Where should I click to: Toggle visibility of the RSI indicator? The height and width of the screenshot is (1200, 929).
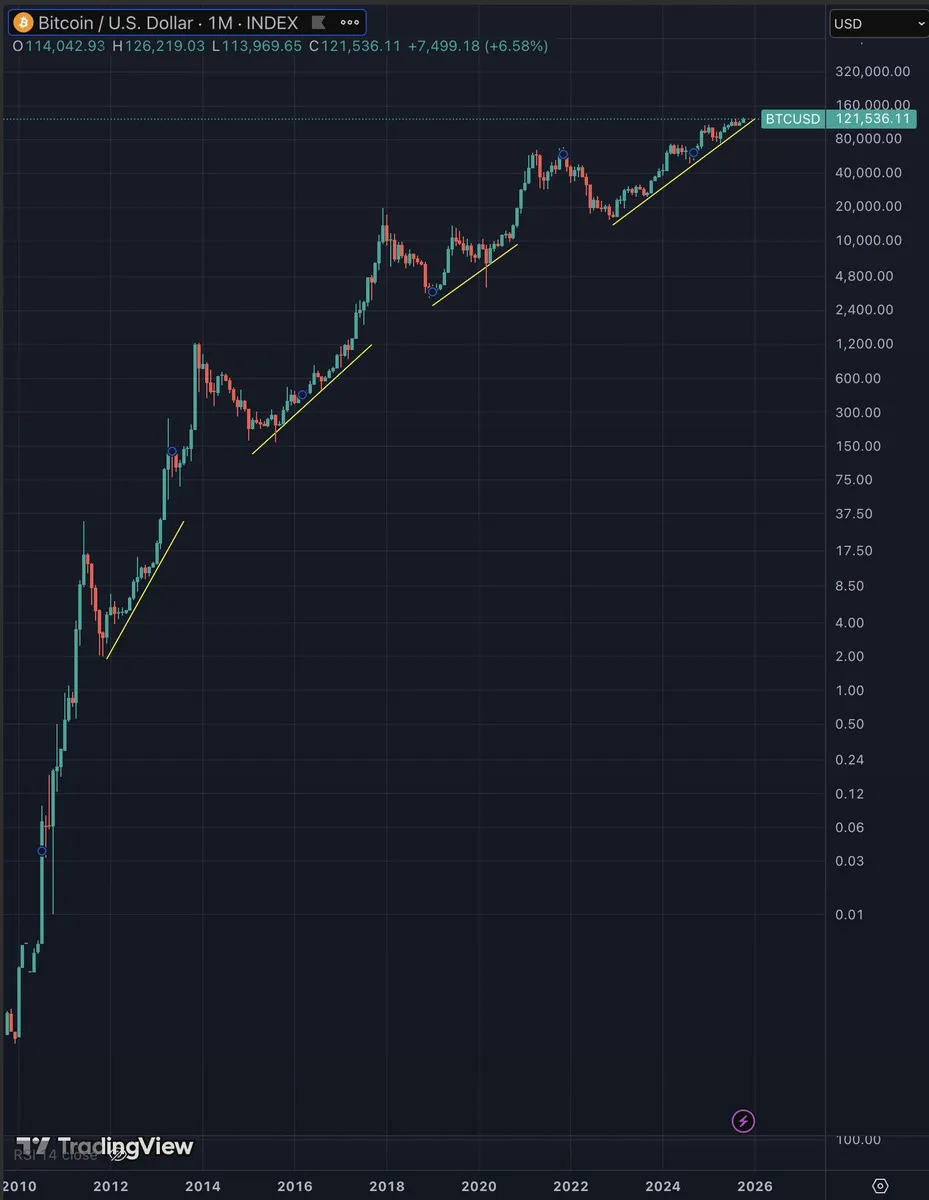(x=117, y=1154)
